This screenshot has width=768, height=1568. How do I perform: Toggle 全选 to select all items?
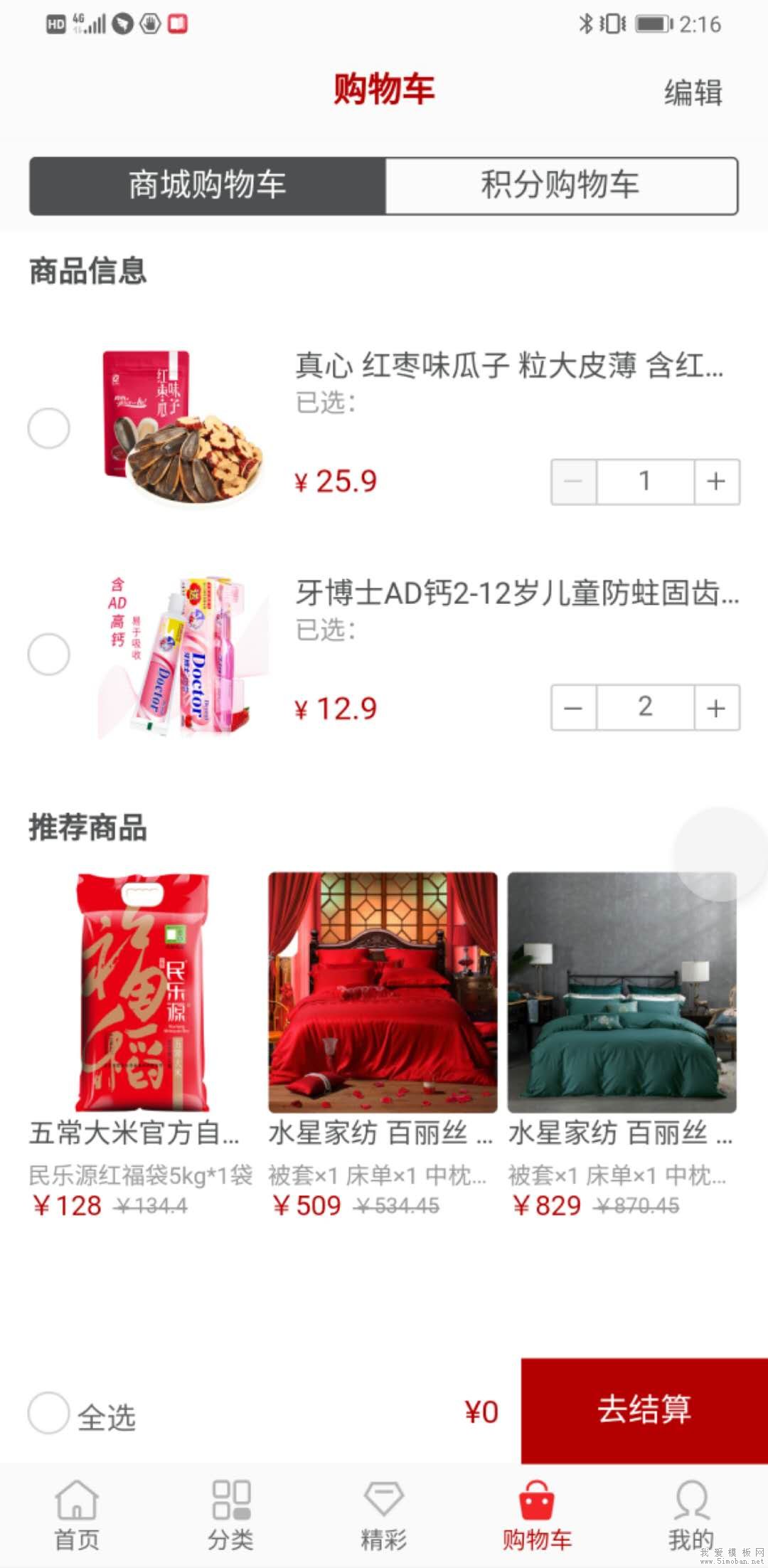(48, 1413)
